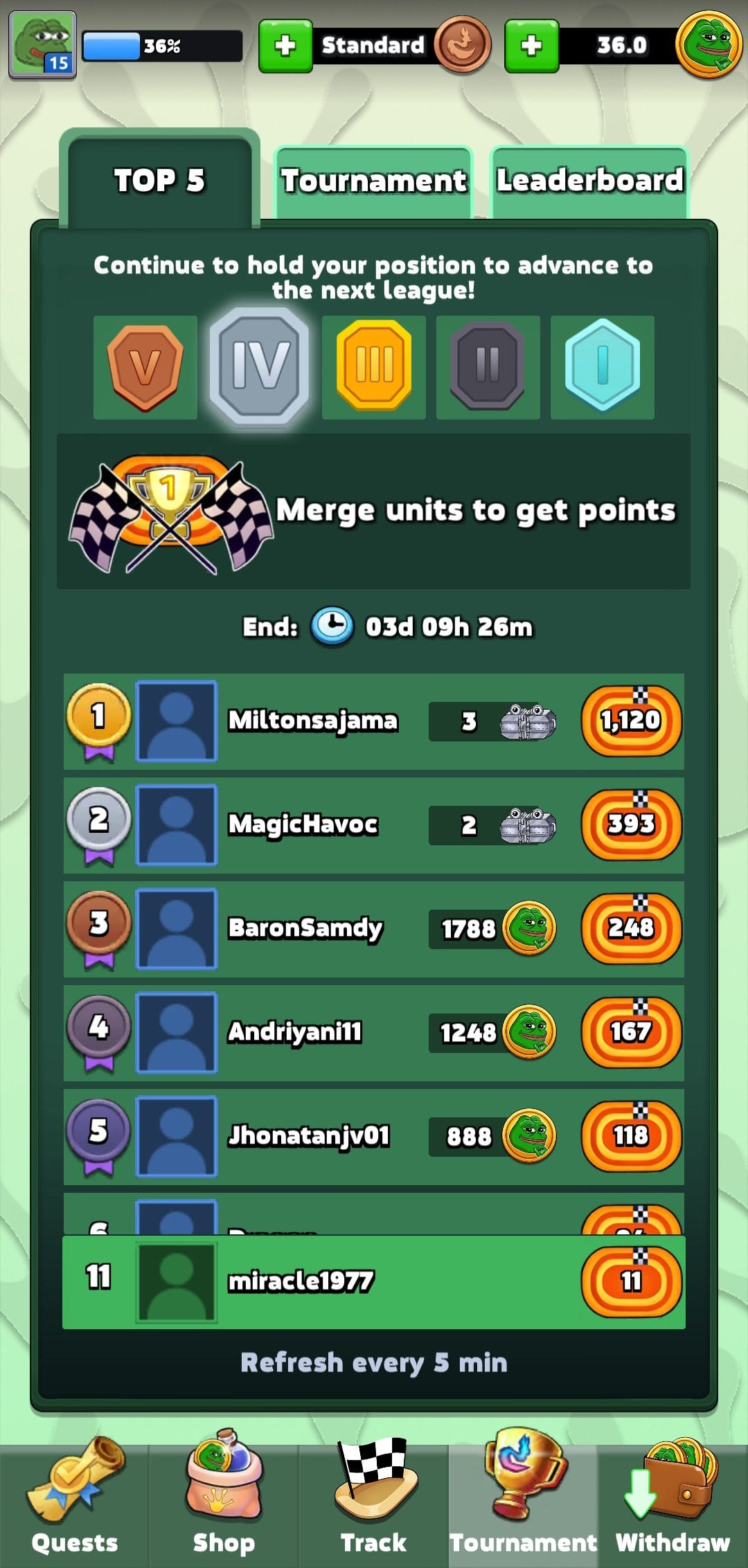
Task: Select the silver league IV badge
Action: click(260, 366)
